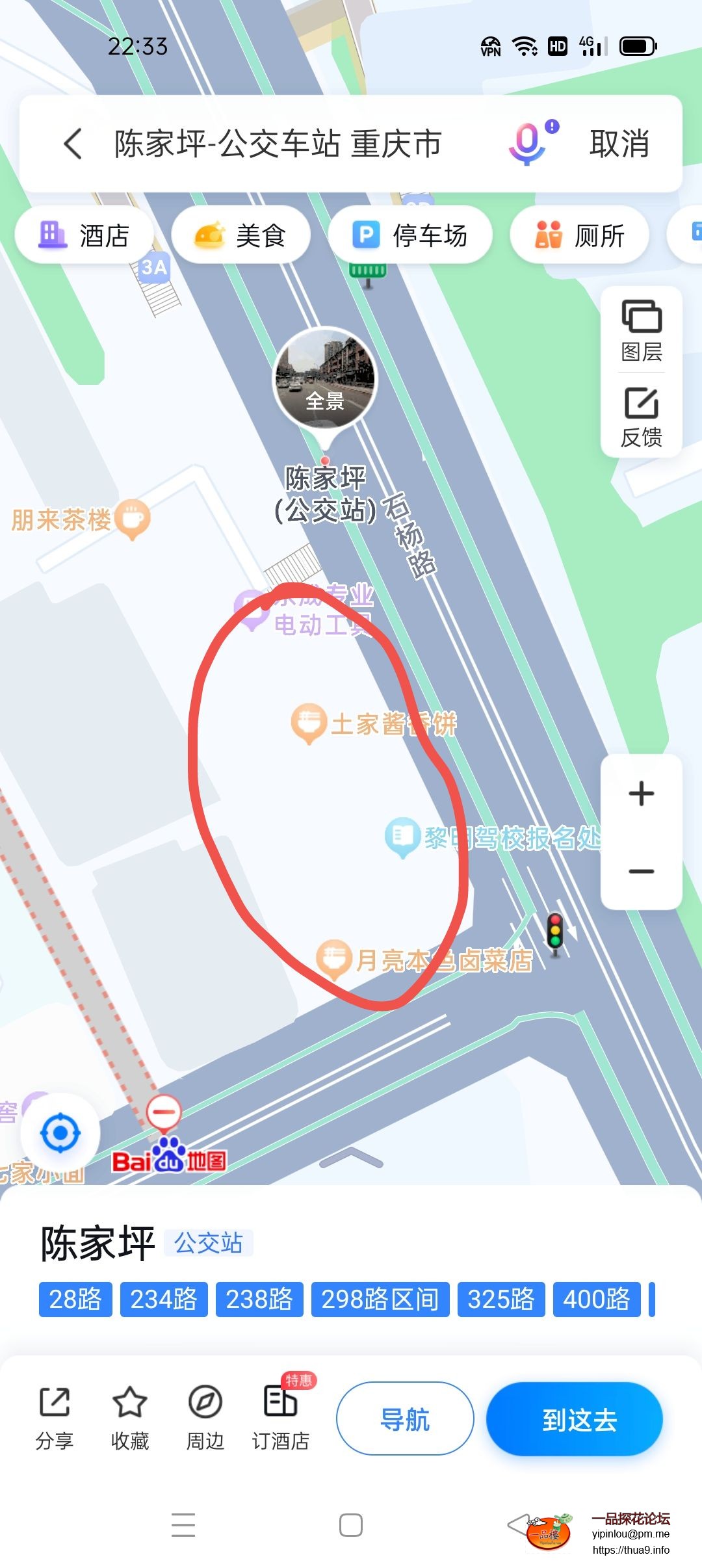Select the 美食 category chip
The height and width of the screenshot is (1568, 702).
point(240,235)
